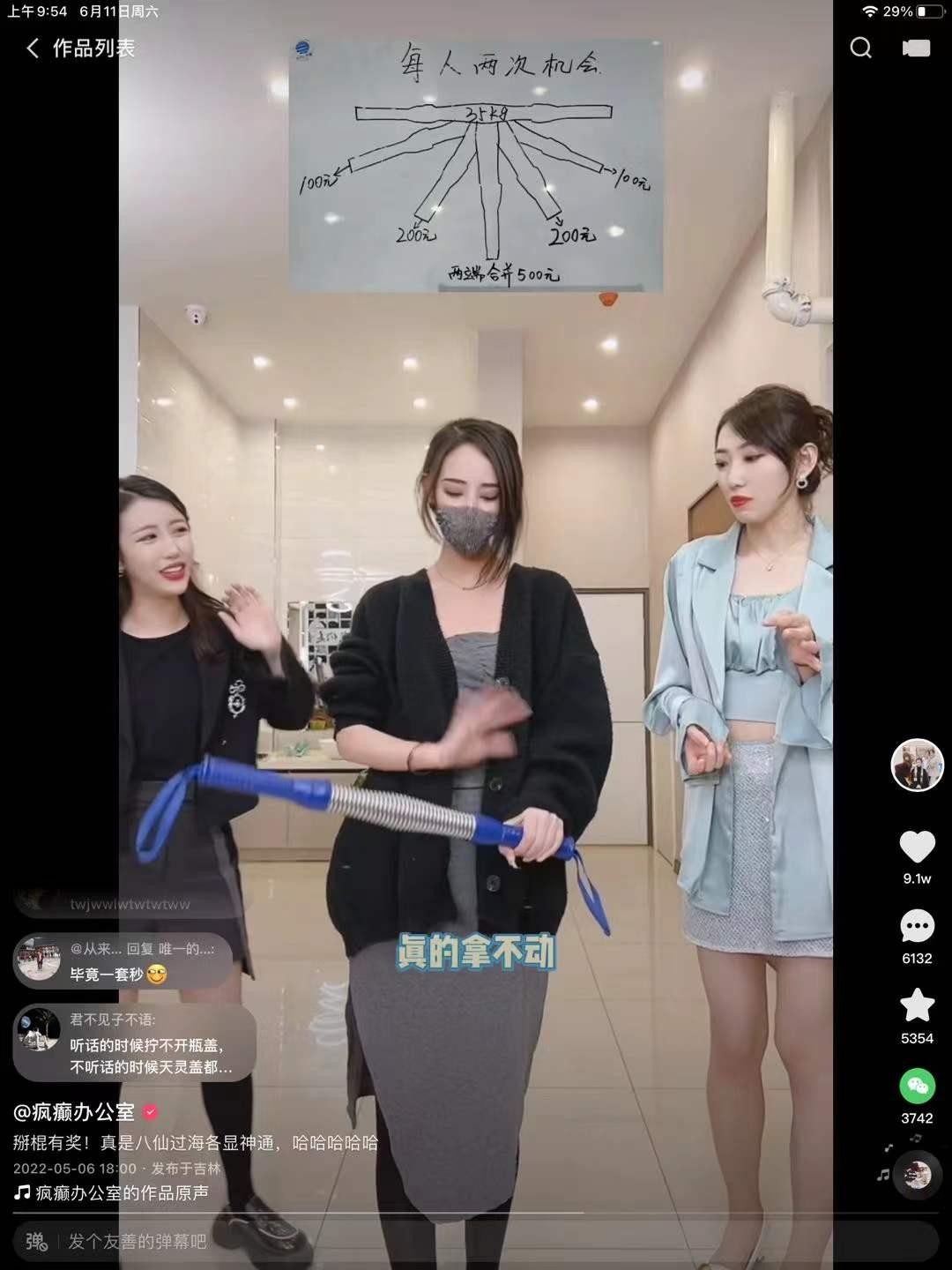The height and width of the screenshot is (1270, 952).
Task: Tap the camera icon in top bar
Action: 916,48
